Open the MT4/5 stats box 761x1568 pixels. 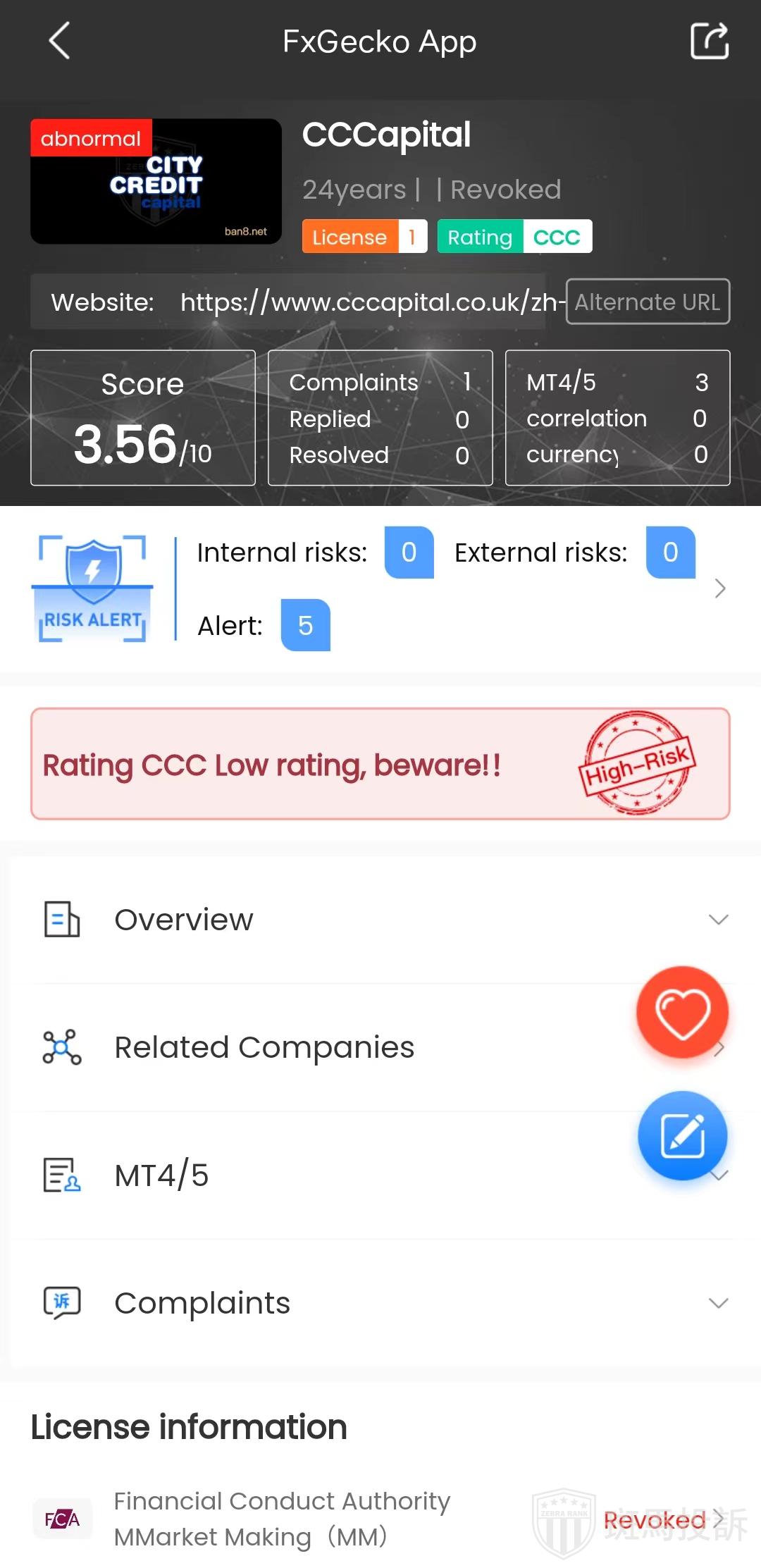coord(617,418)
